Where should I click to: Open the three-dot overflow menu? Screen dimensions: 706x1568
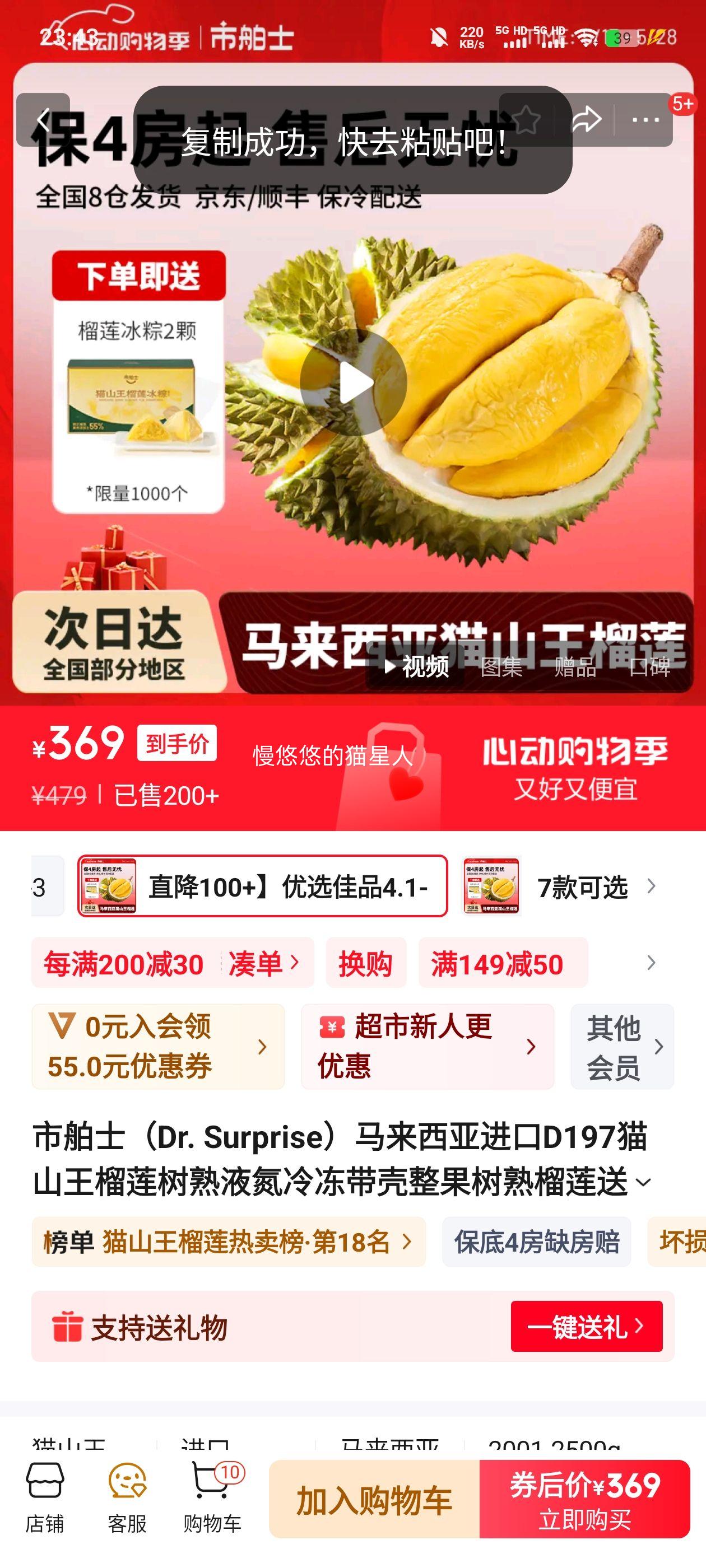645,120
